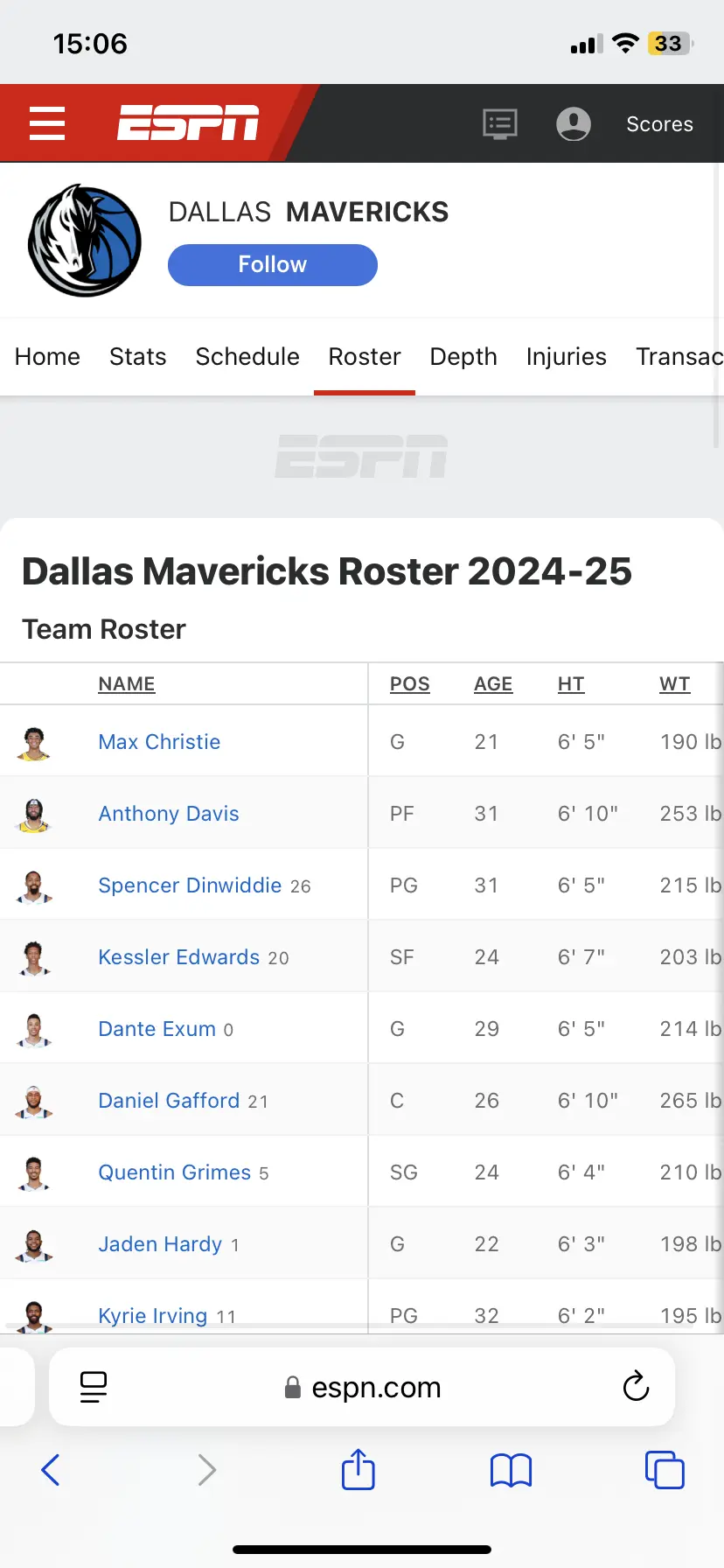Open Max Christie's profile
The height and width of the screenshot is (1568, 724).
[x=159, y=742]
